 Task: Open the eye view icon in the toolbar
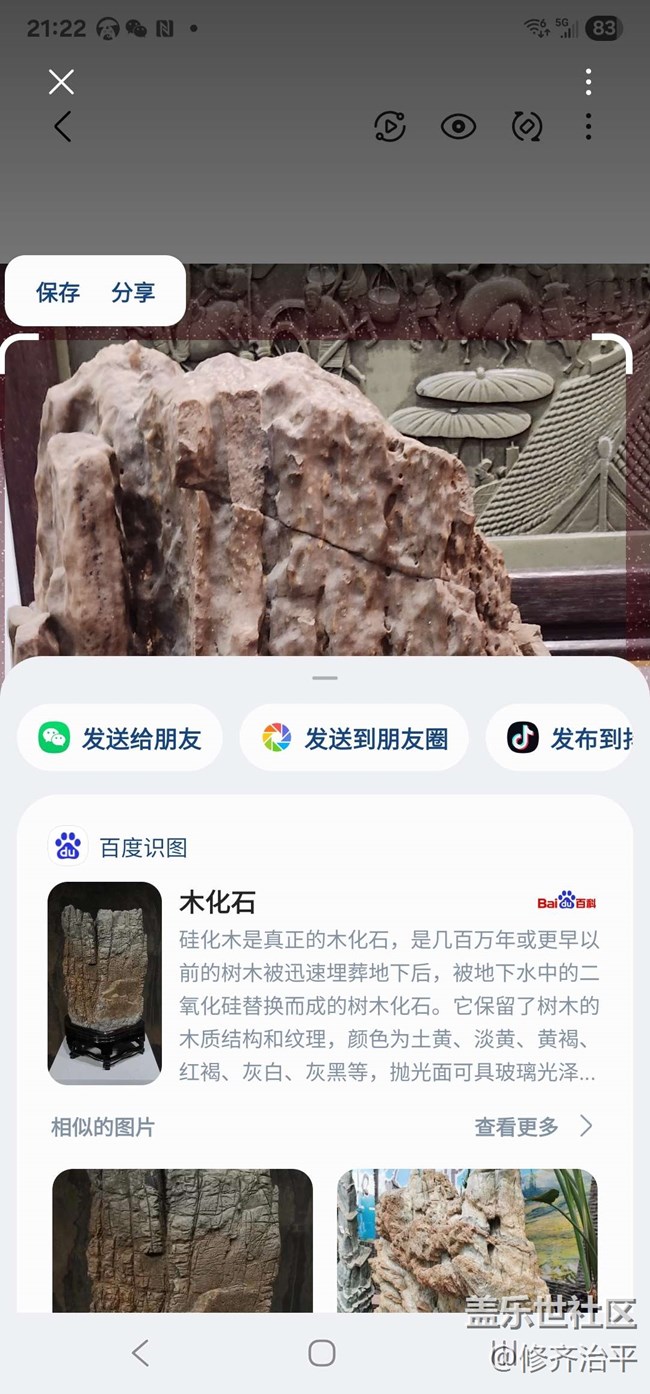point(458,127)
